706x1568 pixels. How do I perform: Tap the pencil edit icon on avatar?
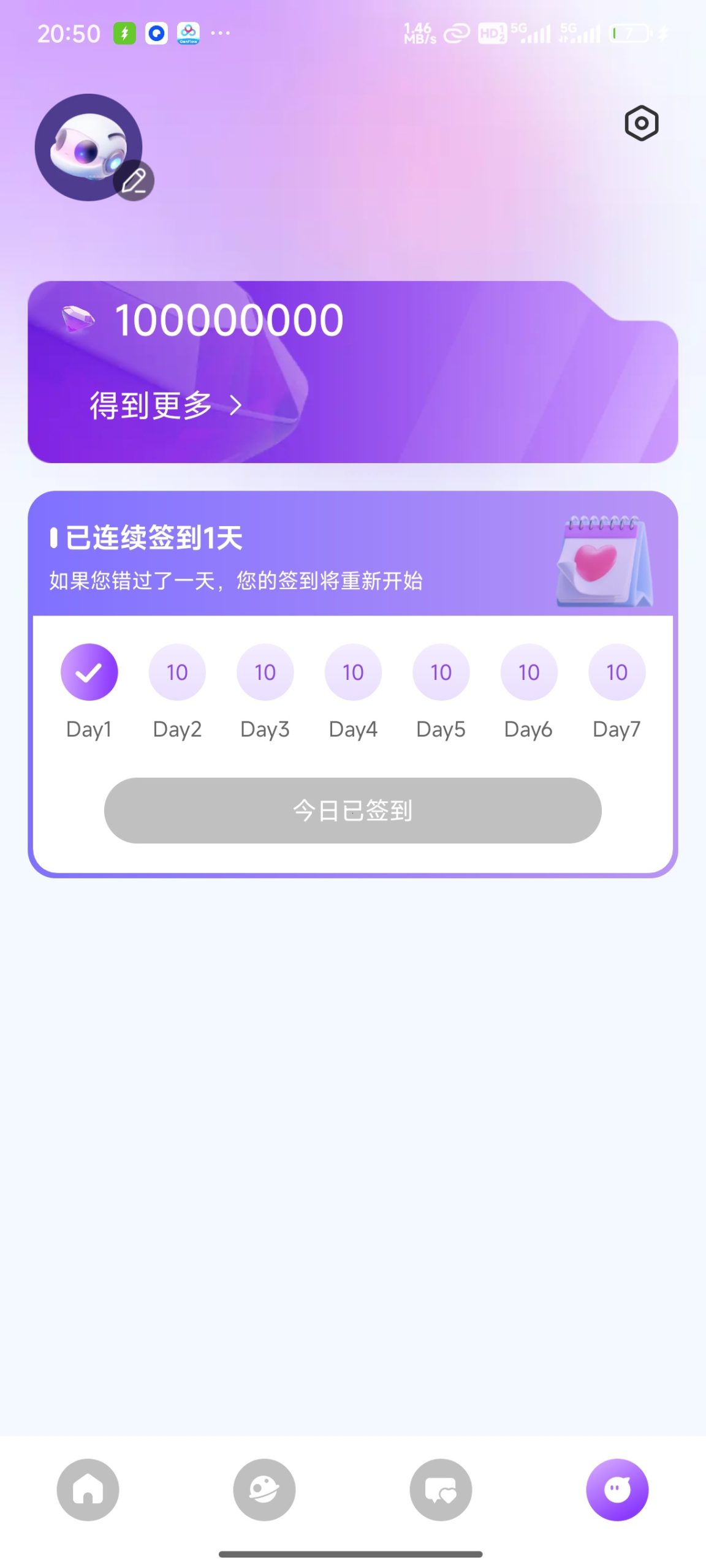tap(135, 181)
